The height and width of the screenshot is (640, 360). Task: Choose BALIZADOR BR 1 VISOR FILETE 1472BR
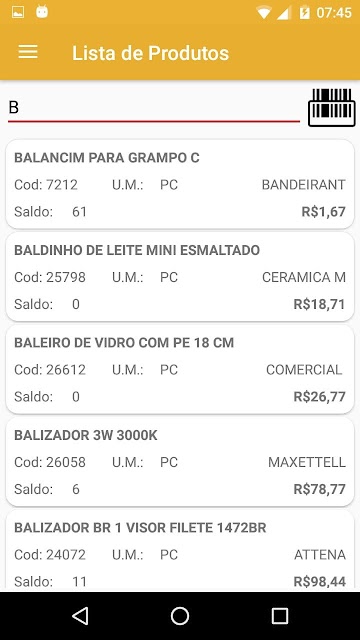point(180,551)
